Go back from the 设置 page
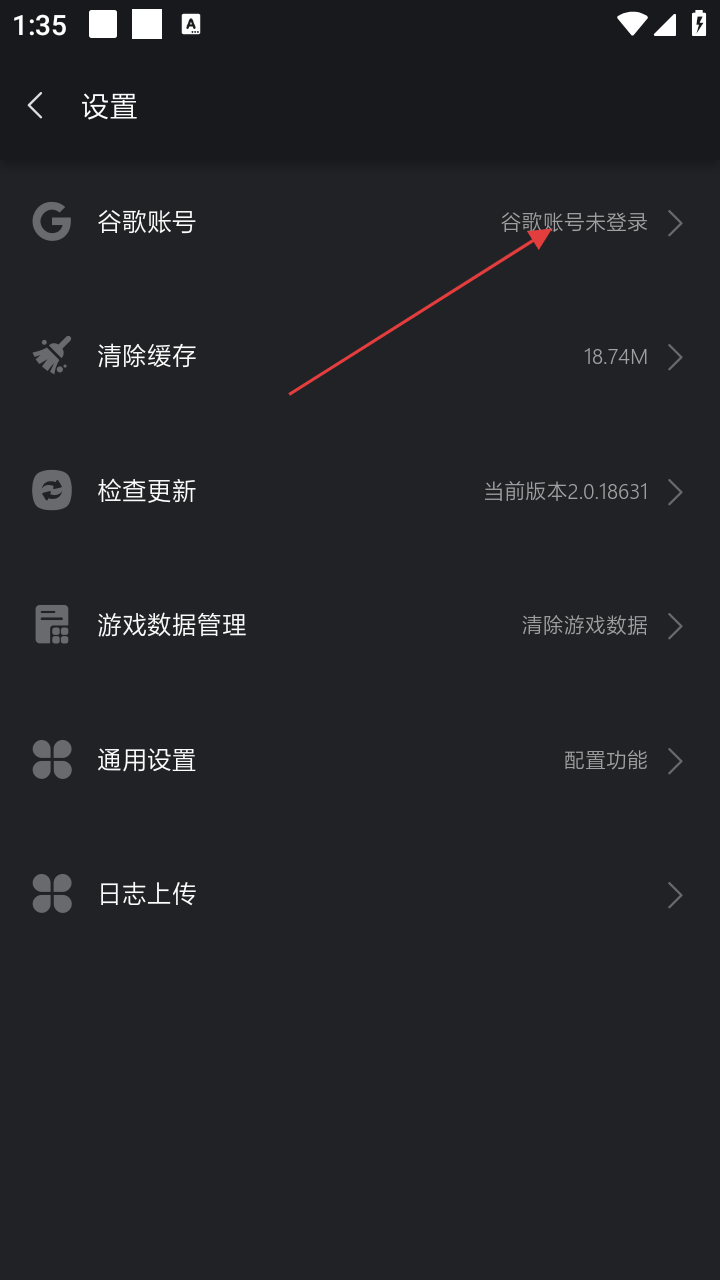The height and width of the screenshot is (1280, 720). (x=36, y=106)
